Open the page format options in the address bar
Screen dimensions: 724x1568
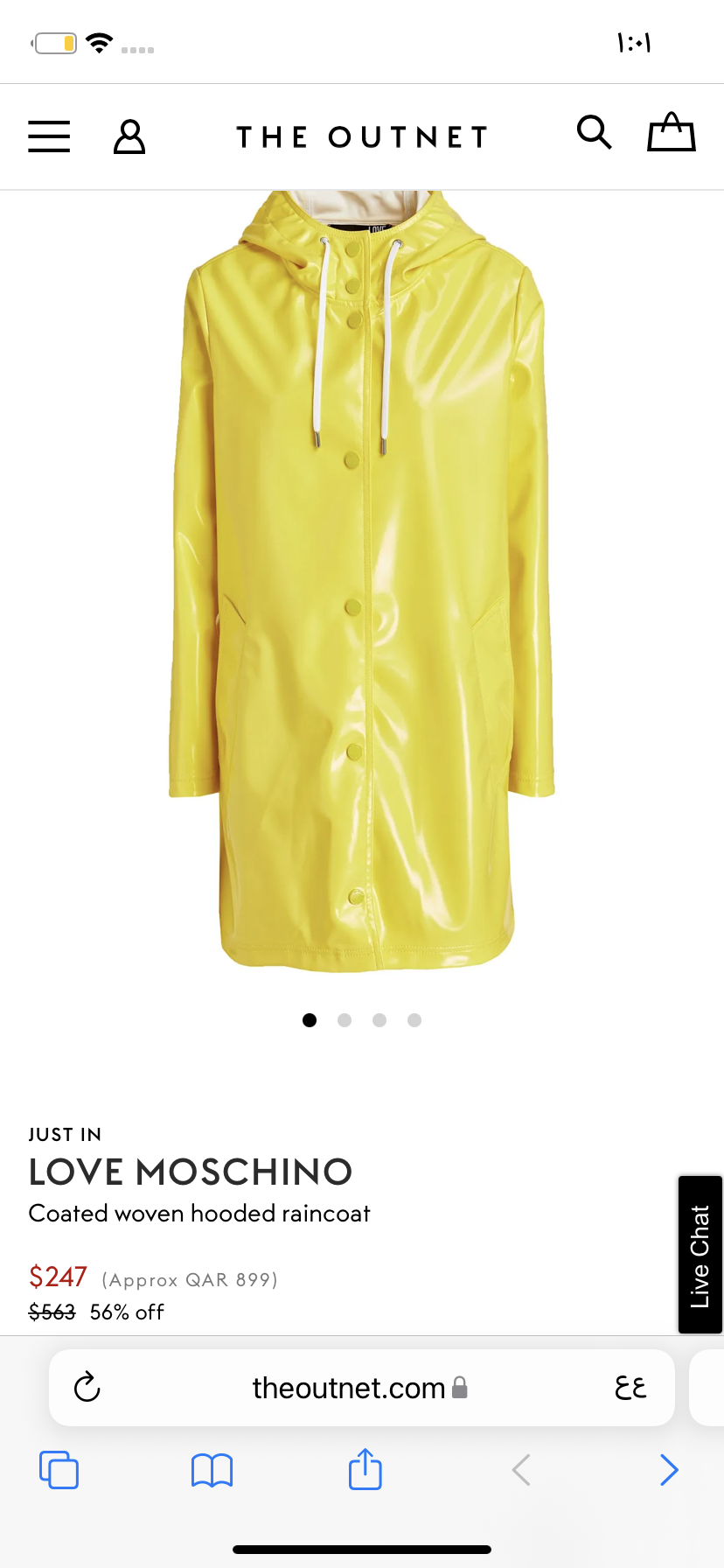pos(630,1388)
